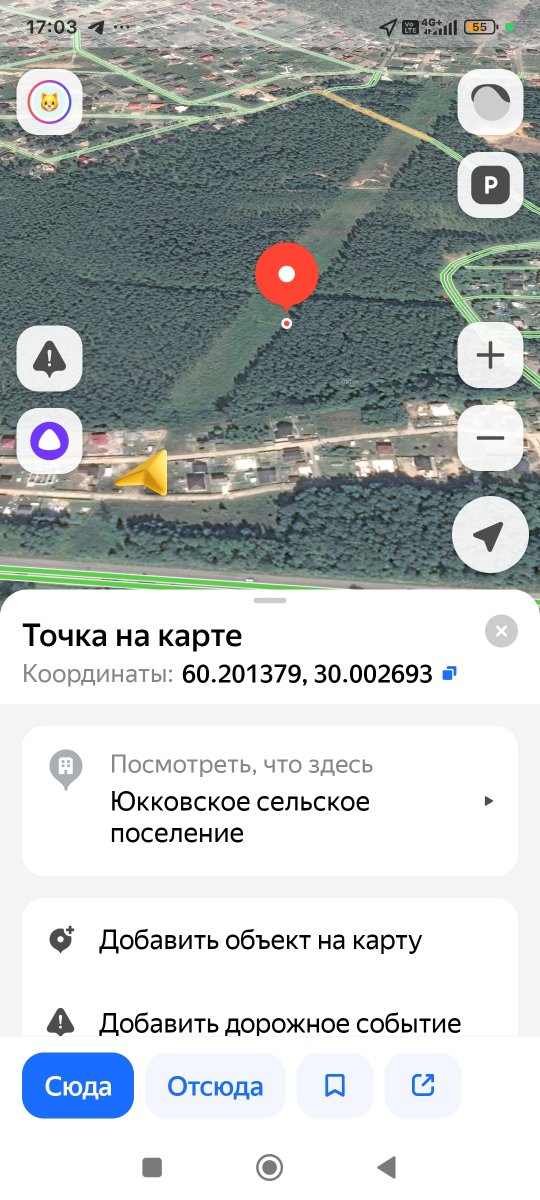The width and height of the screenshot is (540, 1200).
Task: Bookmark this map point
Action: click(x=335, y=1086)
